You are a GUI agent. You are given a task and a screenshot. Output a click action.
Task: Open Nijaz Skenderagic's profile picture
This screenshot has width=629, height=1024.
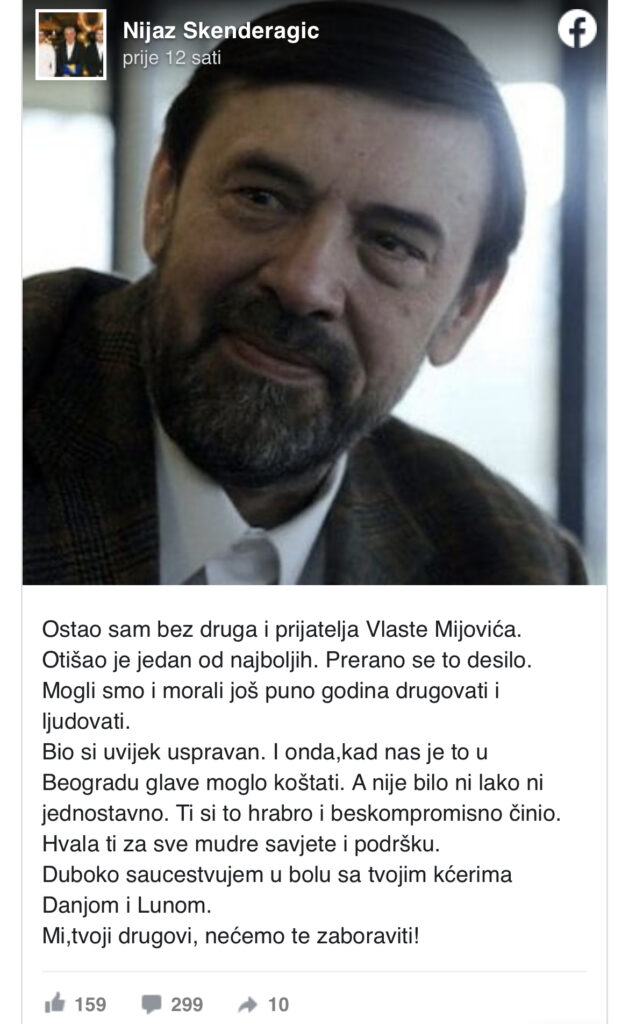pyautogui.click(x=71, y=45)
